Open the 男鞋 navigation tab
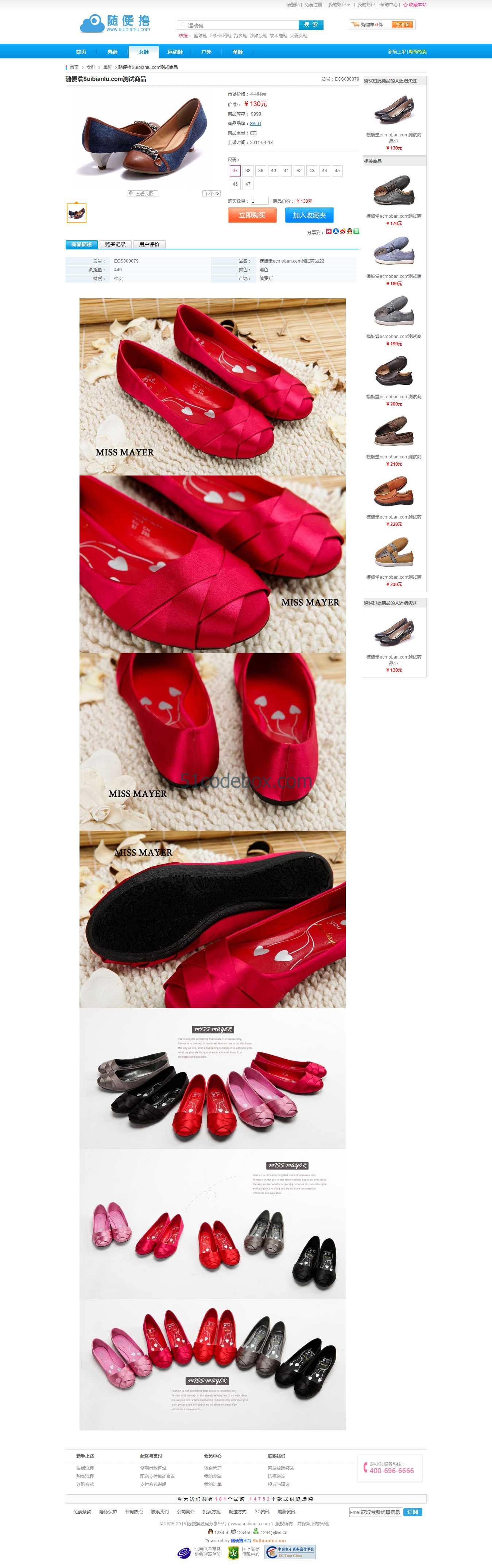 [112, 52]
